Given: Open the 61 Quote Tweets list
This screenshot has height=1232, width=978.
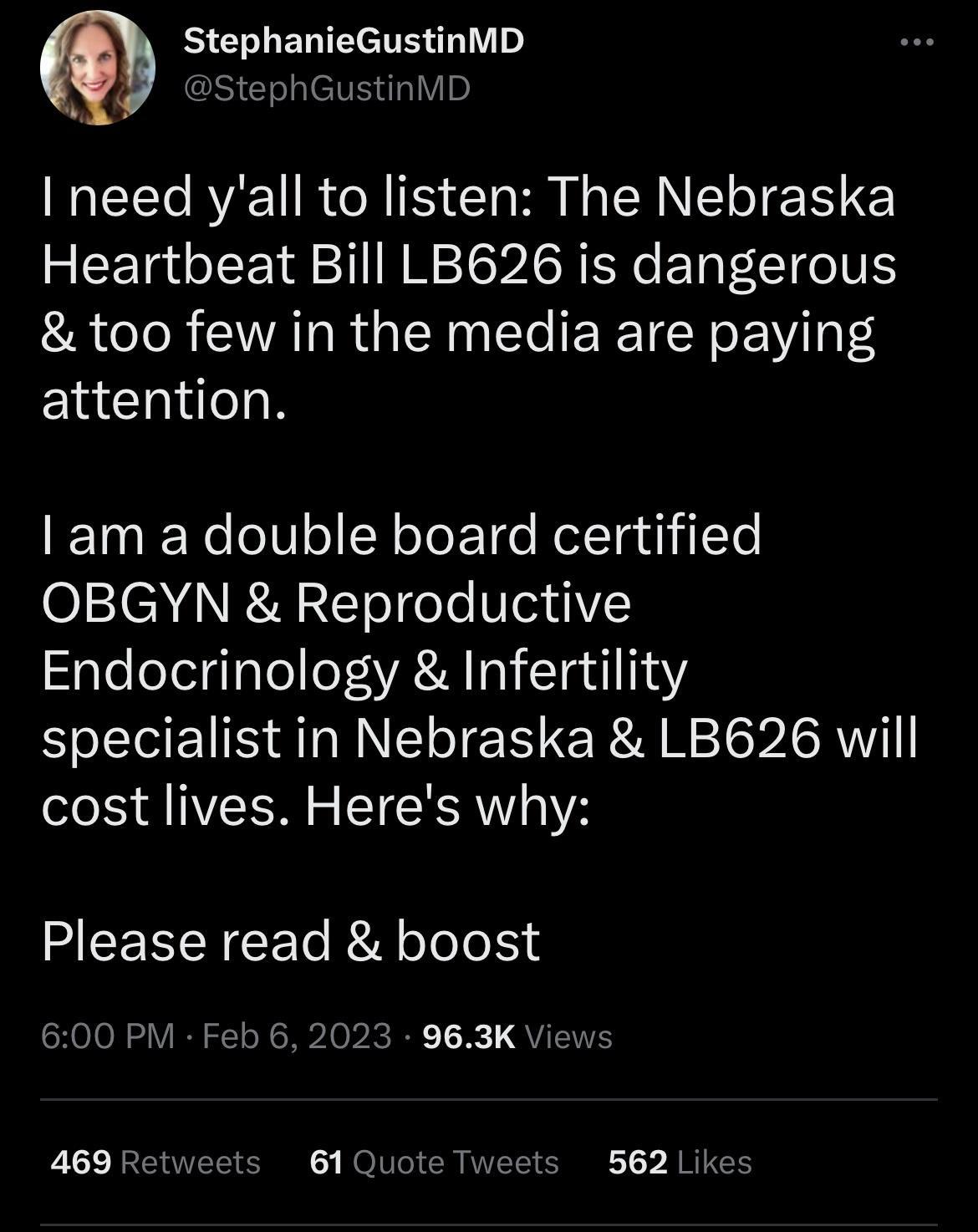Looking at the screenshot, I should point(435,1161).
